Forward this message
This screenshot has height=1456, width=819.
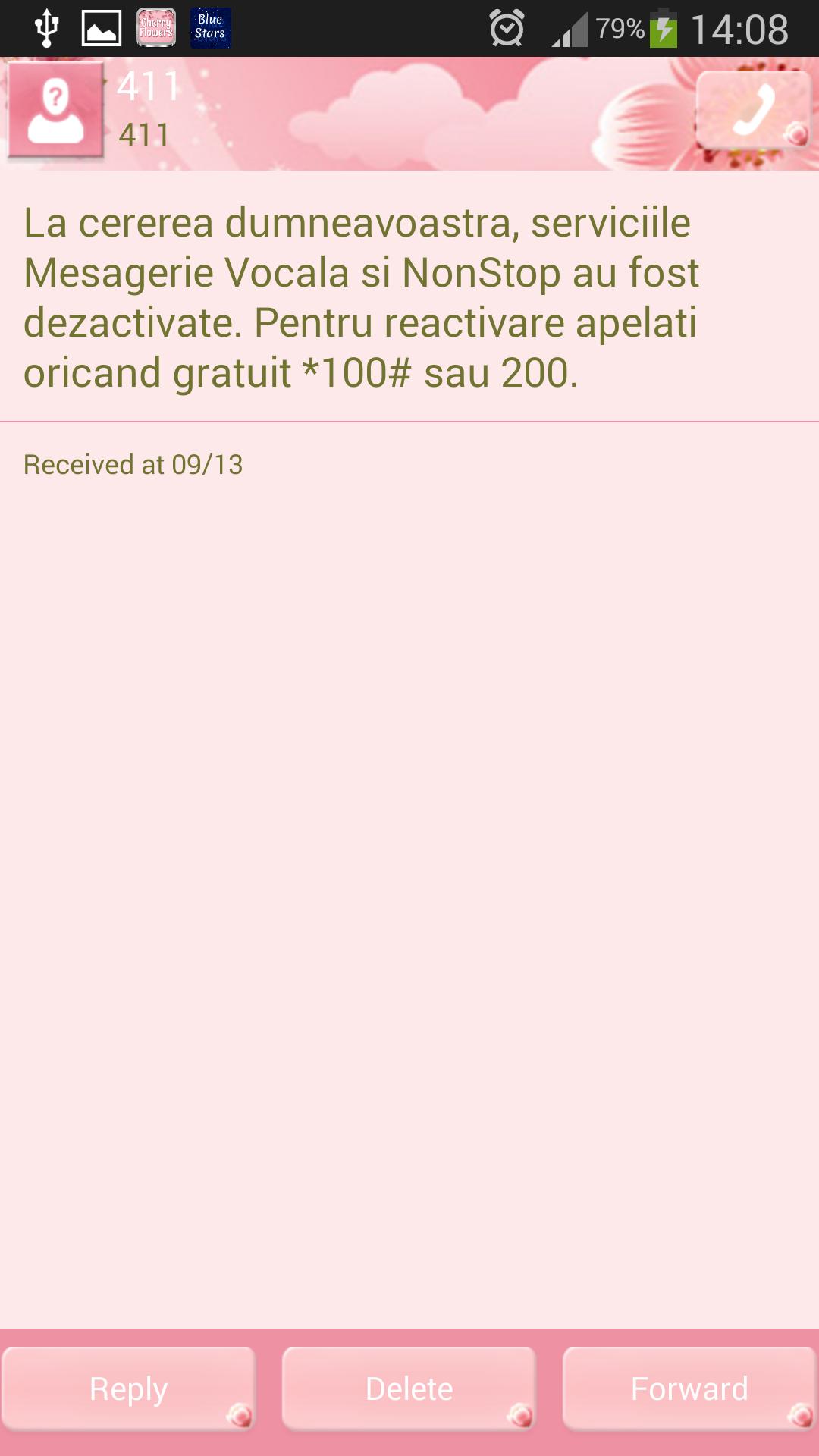(689, 1389)
